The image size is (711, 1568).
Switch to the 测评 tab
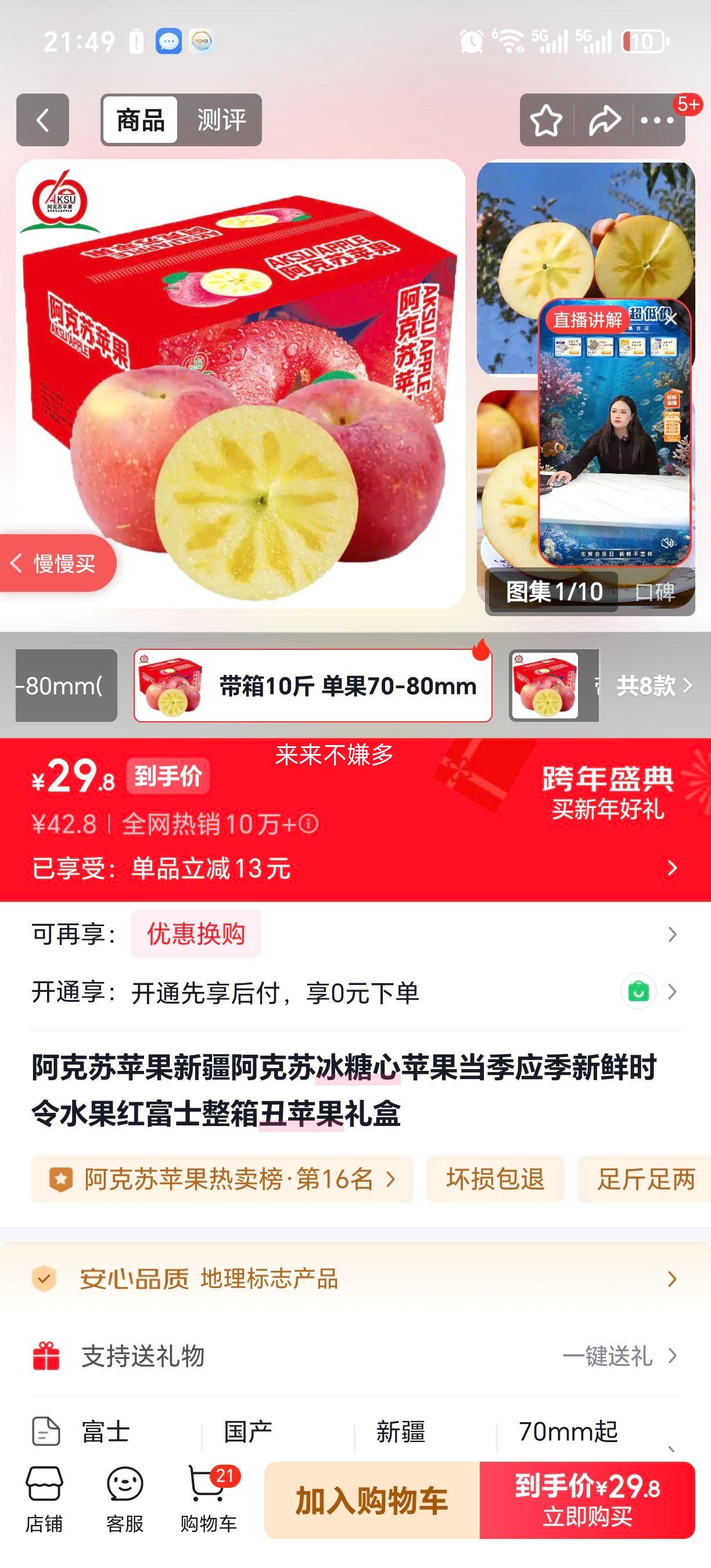coord(221,121)
